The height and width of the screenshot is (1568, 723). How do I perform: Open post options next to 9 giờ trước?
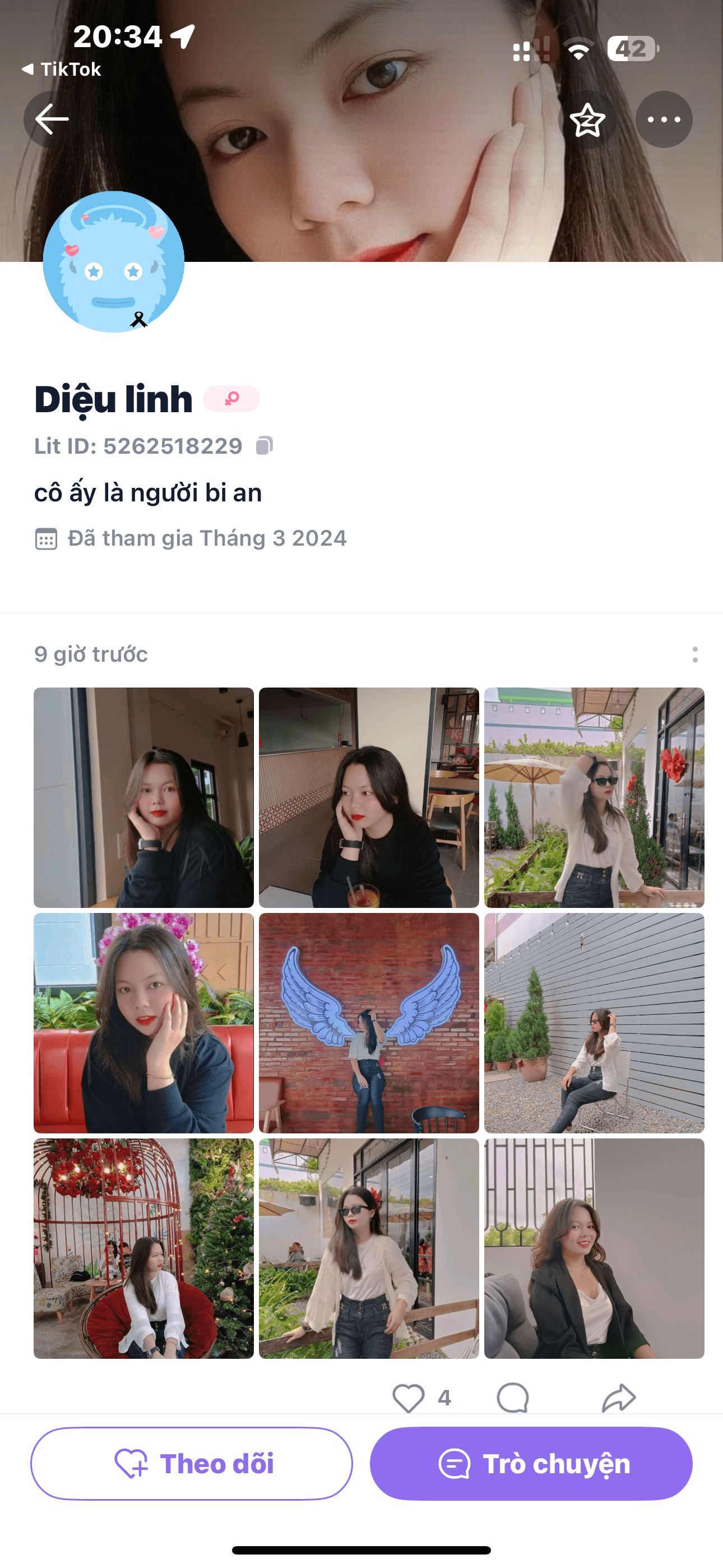[695, 654]
